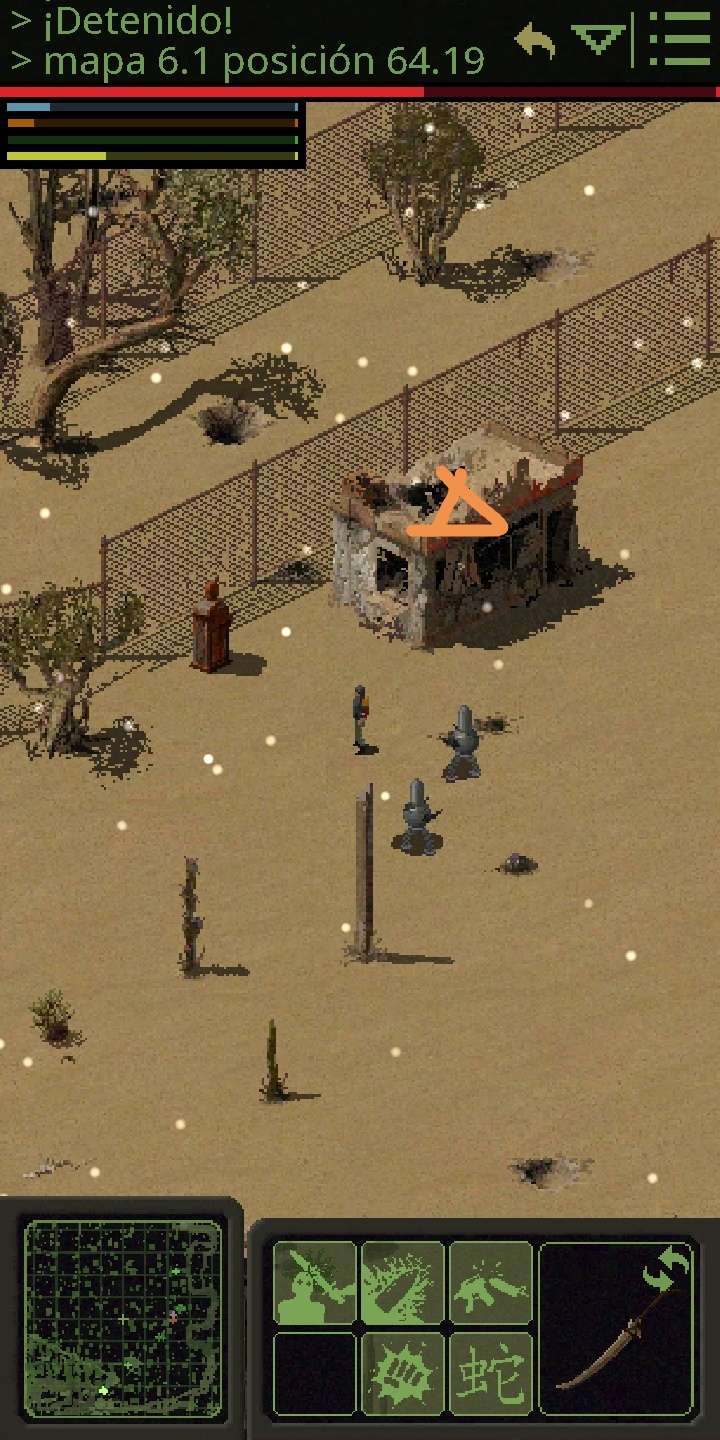Tap the empty skill slot
This screenshot has width=720, height=1440.
click(x=315, y=1373)
